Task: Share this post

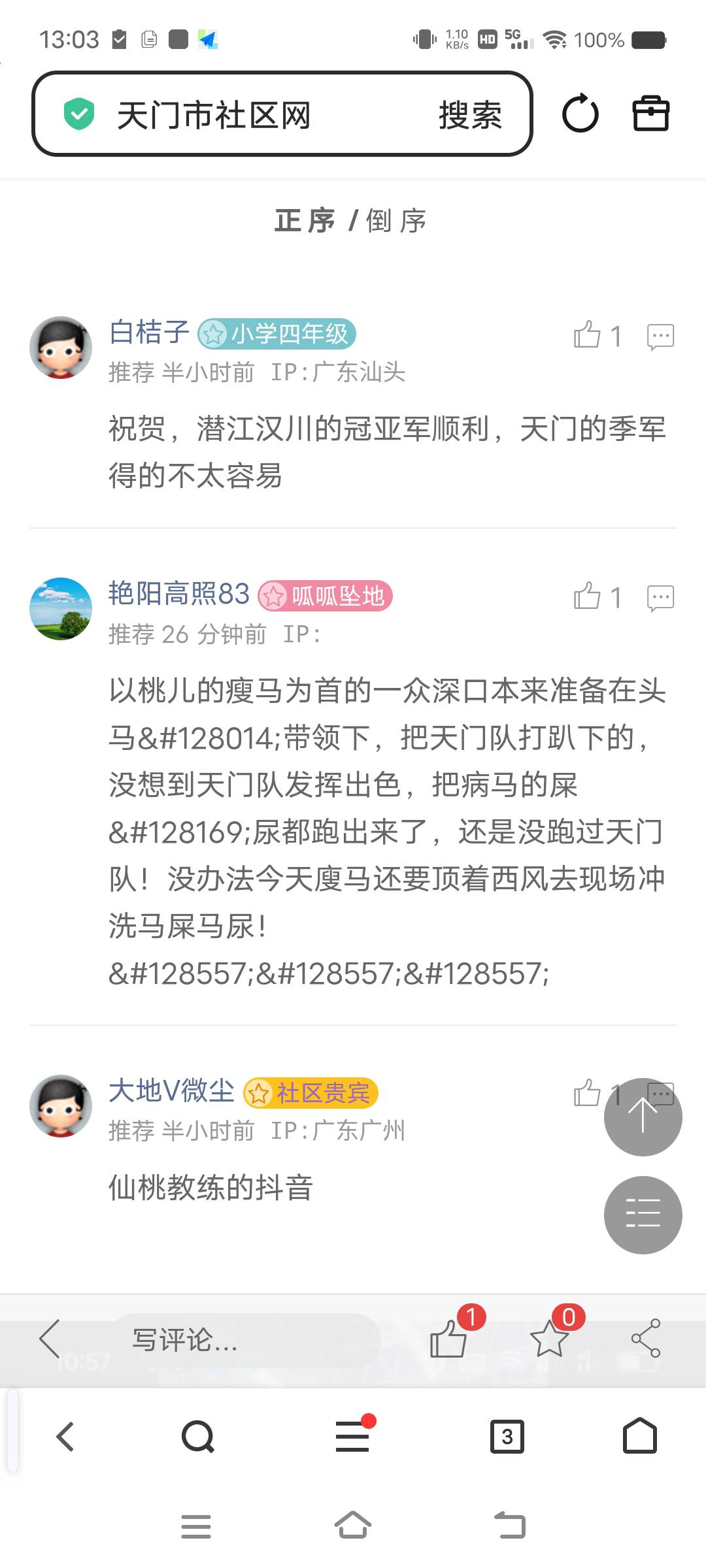Action: 646,1339
